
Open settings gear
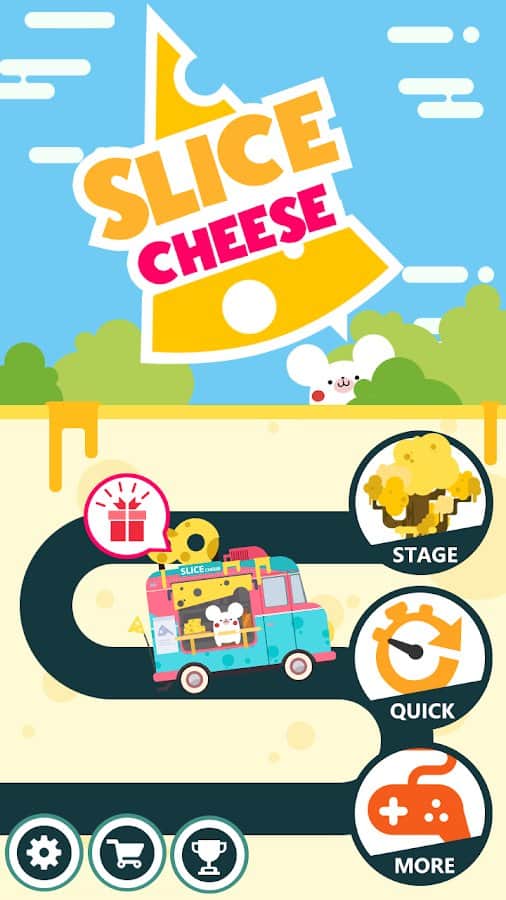coord(44,852)
